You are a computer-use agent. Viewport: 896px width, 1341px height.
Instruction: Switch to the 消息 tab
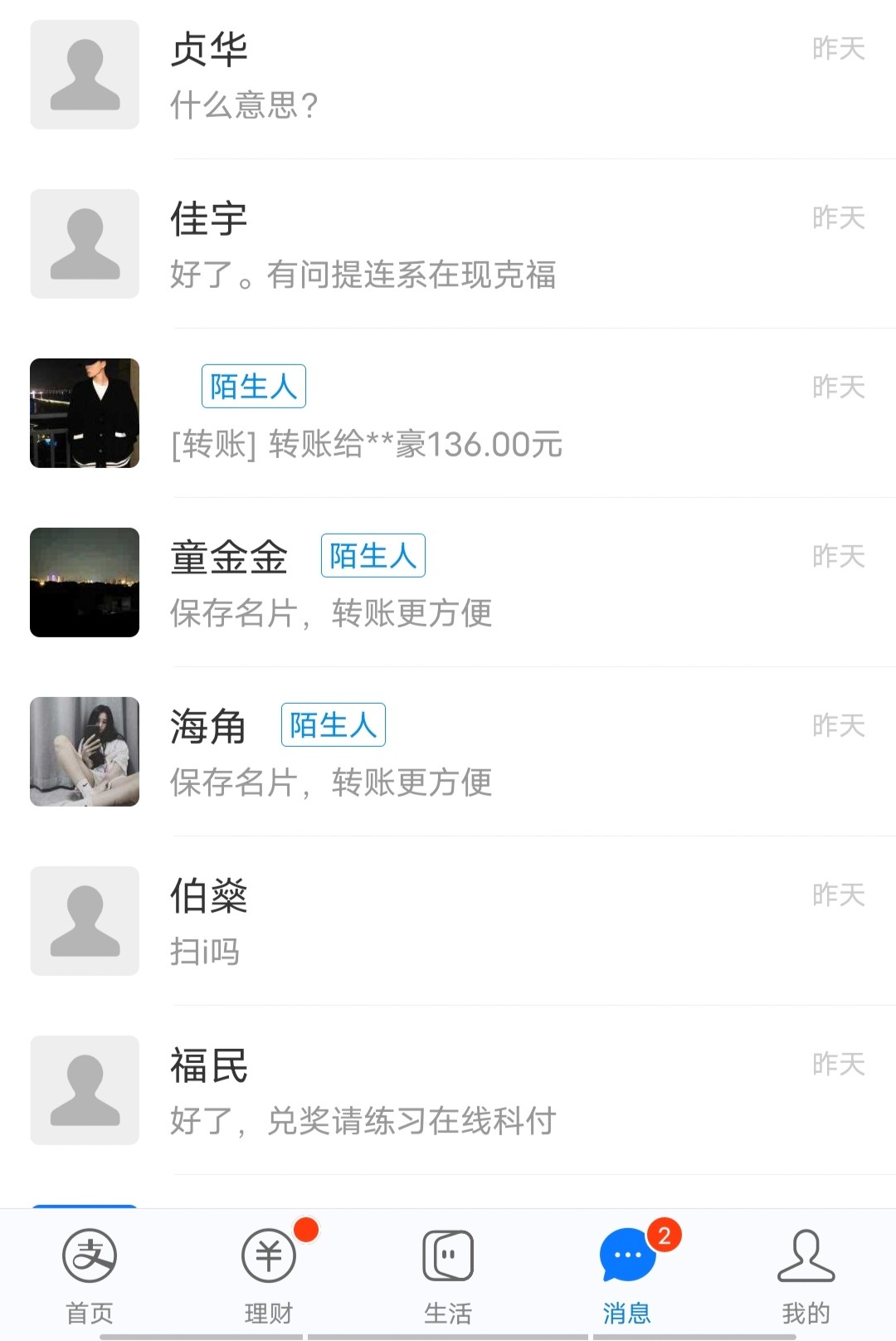[627, 1290]
